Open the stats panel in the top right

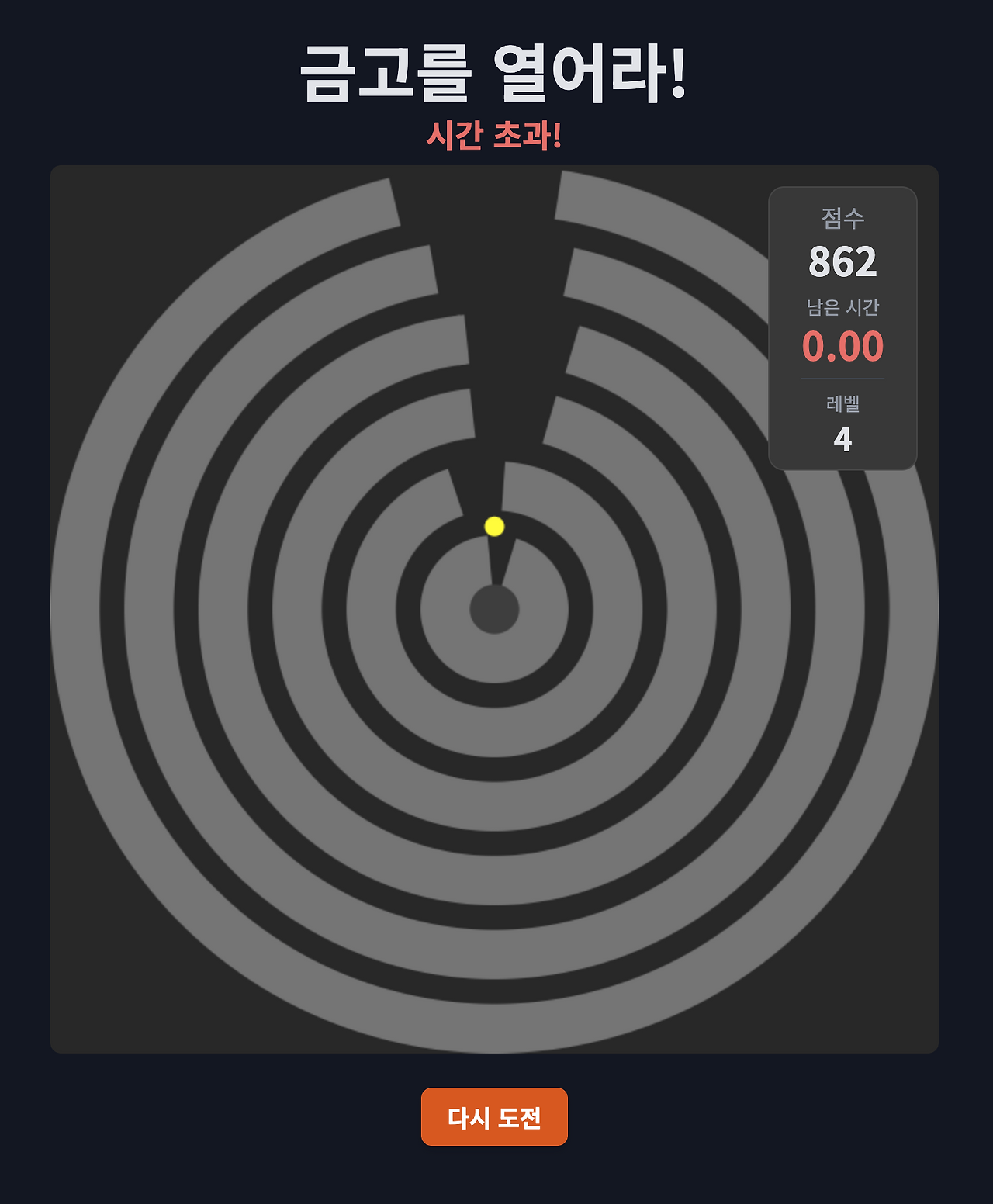point(842,326)
